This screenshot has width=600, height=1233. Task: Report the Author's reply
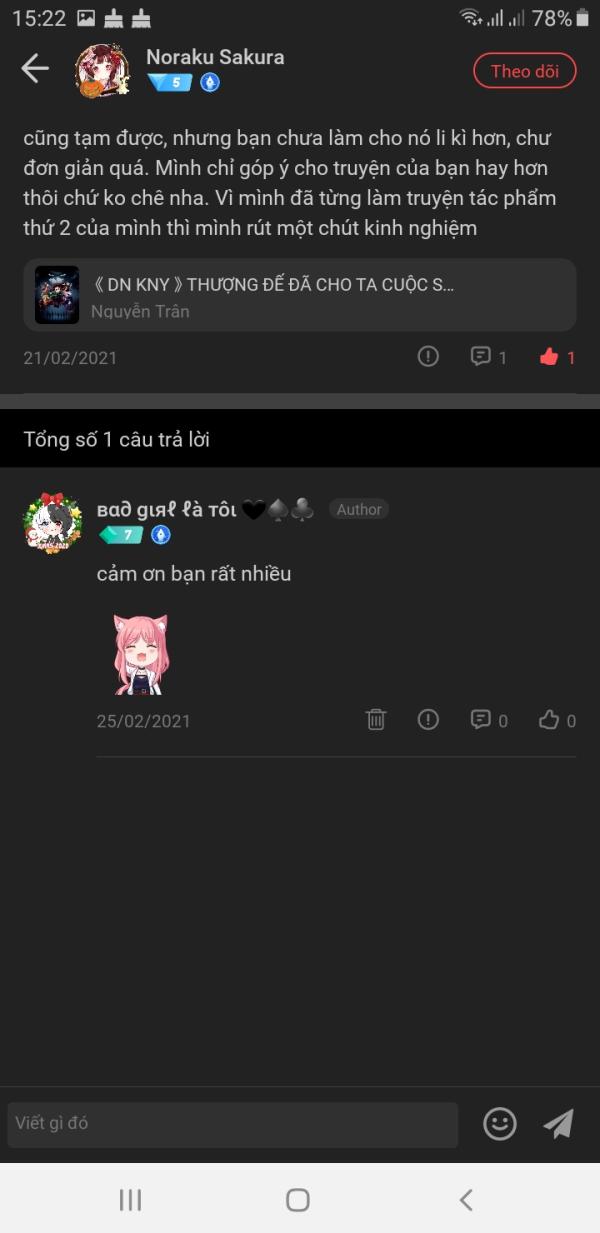point(428,719)
